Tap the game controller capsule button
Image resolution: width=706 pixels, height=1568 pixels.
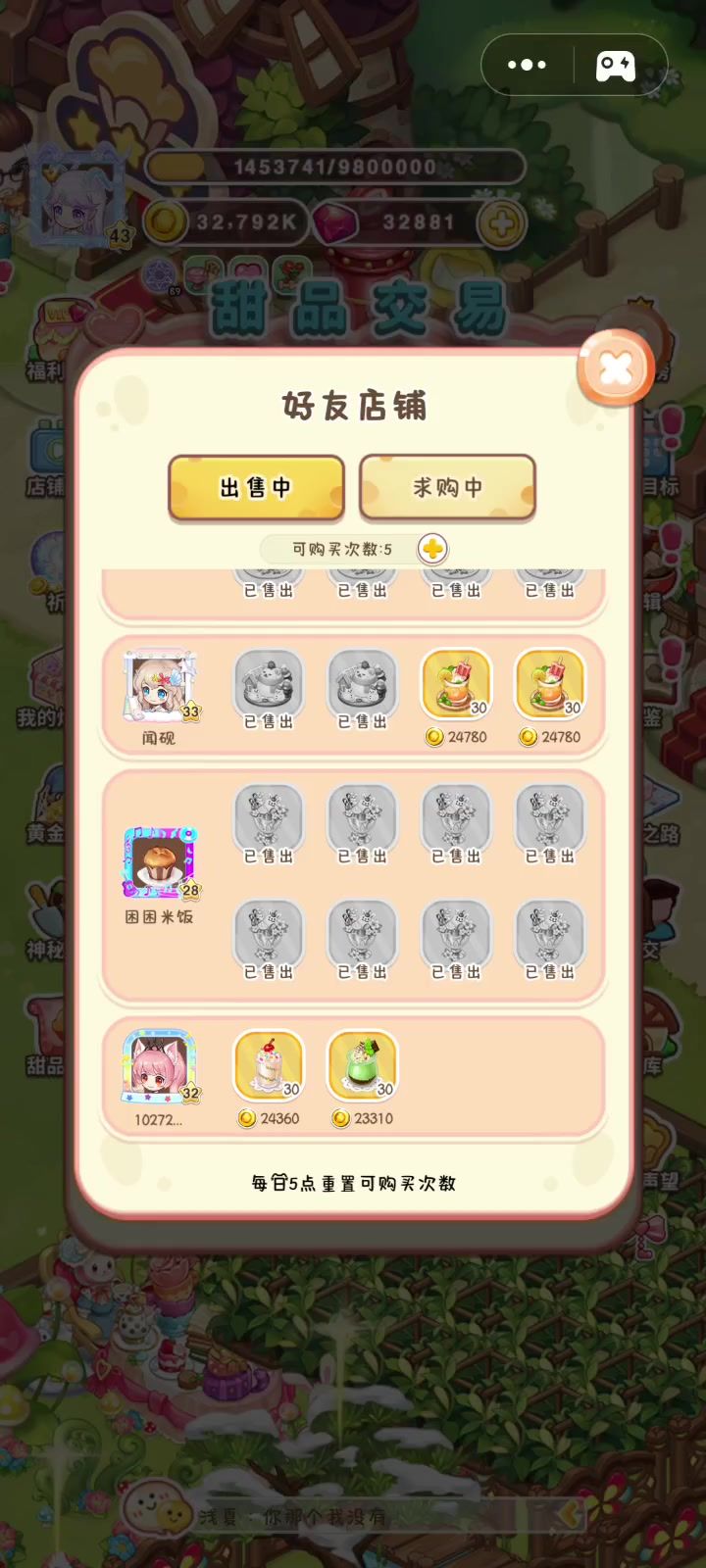pyautogui.click(x=616, y=66)
